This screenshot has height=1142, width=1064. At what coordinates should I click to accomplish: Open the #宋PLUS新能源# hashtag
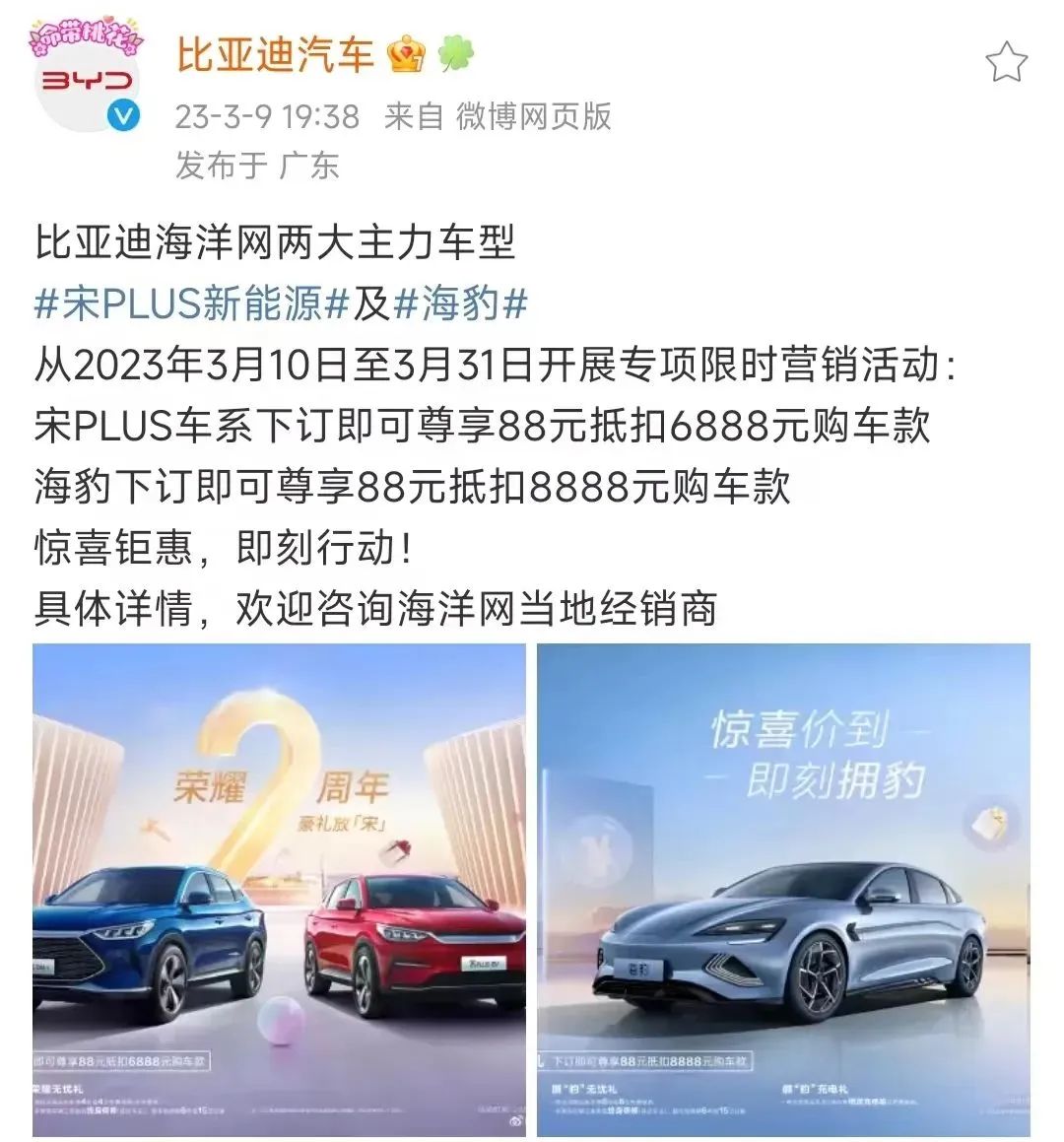tap(192, 304)
